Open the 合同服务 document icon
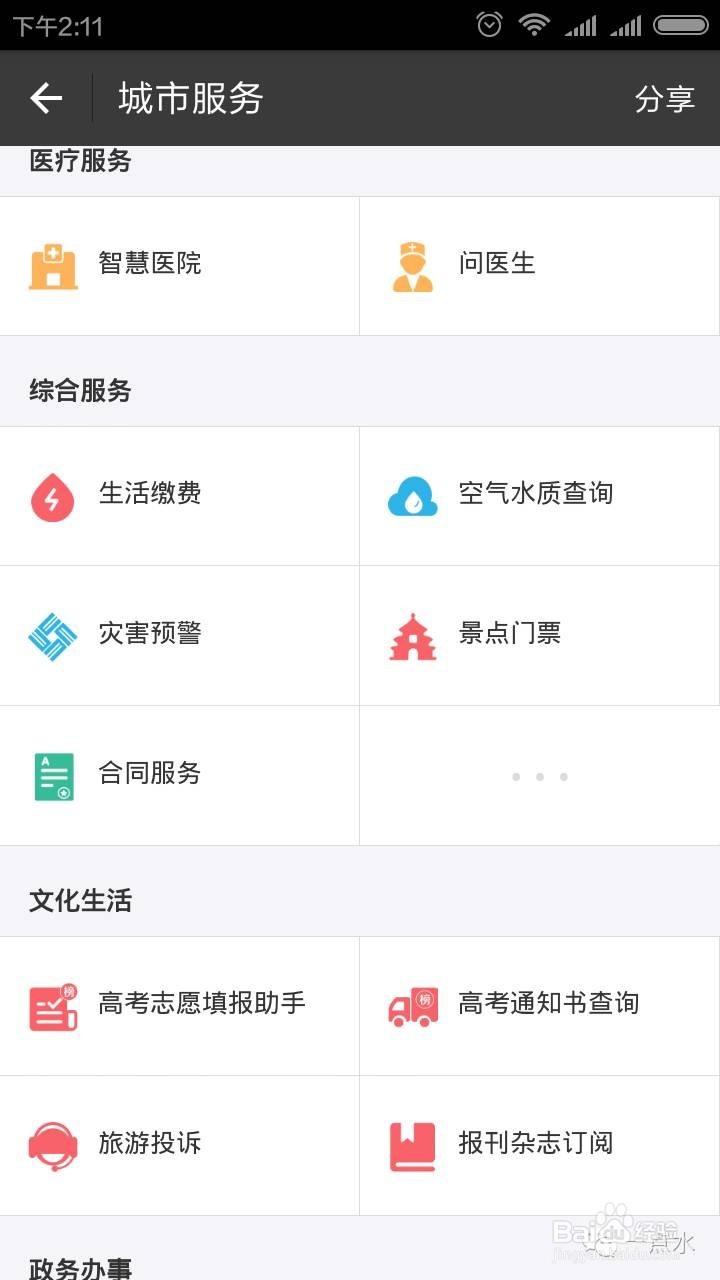 52,774
